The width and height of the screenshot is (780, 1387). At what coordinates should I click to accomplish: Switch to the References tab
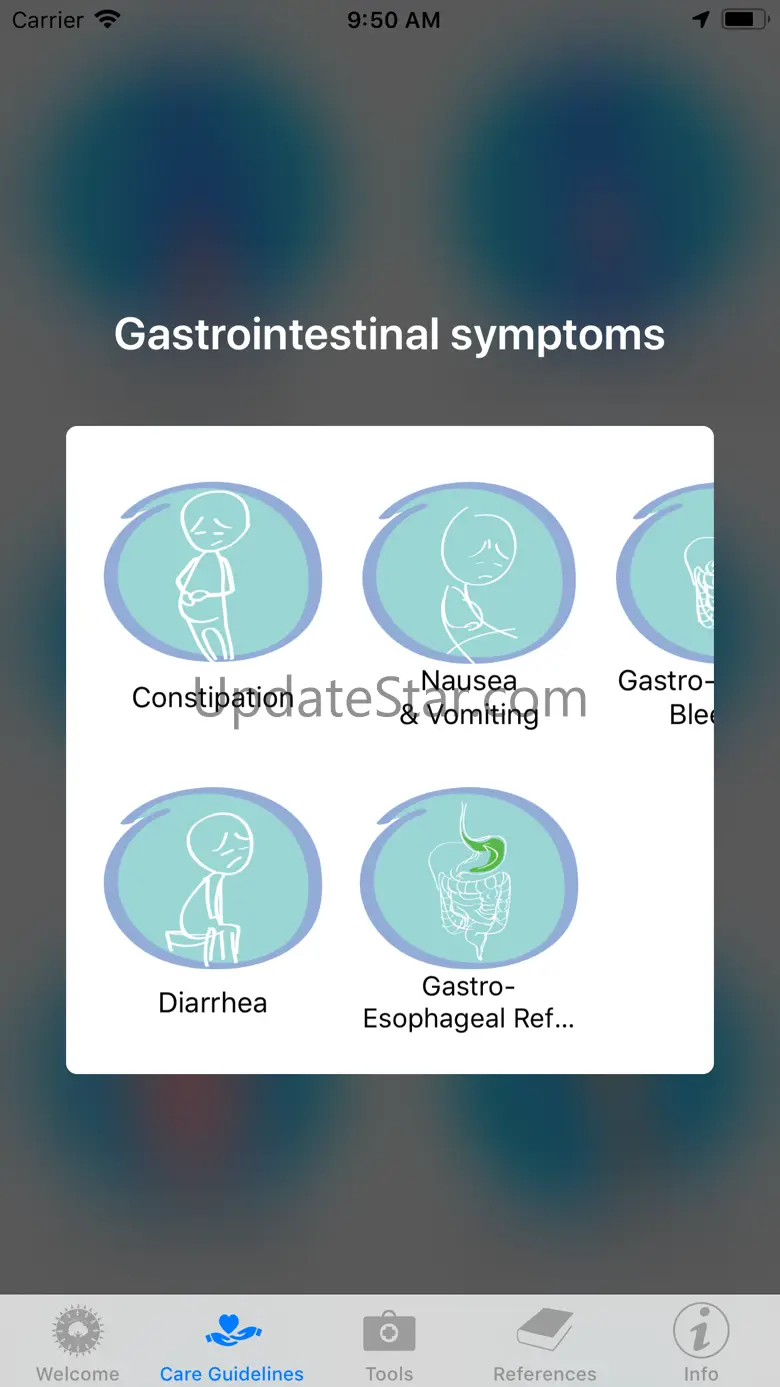[545, 1342]
